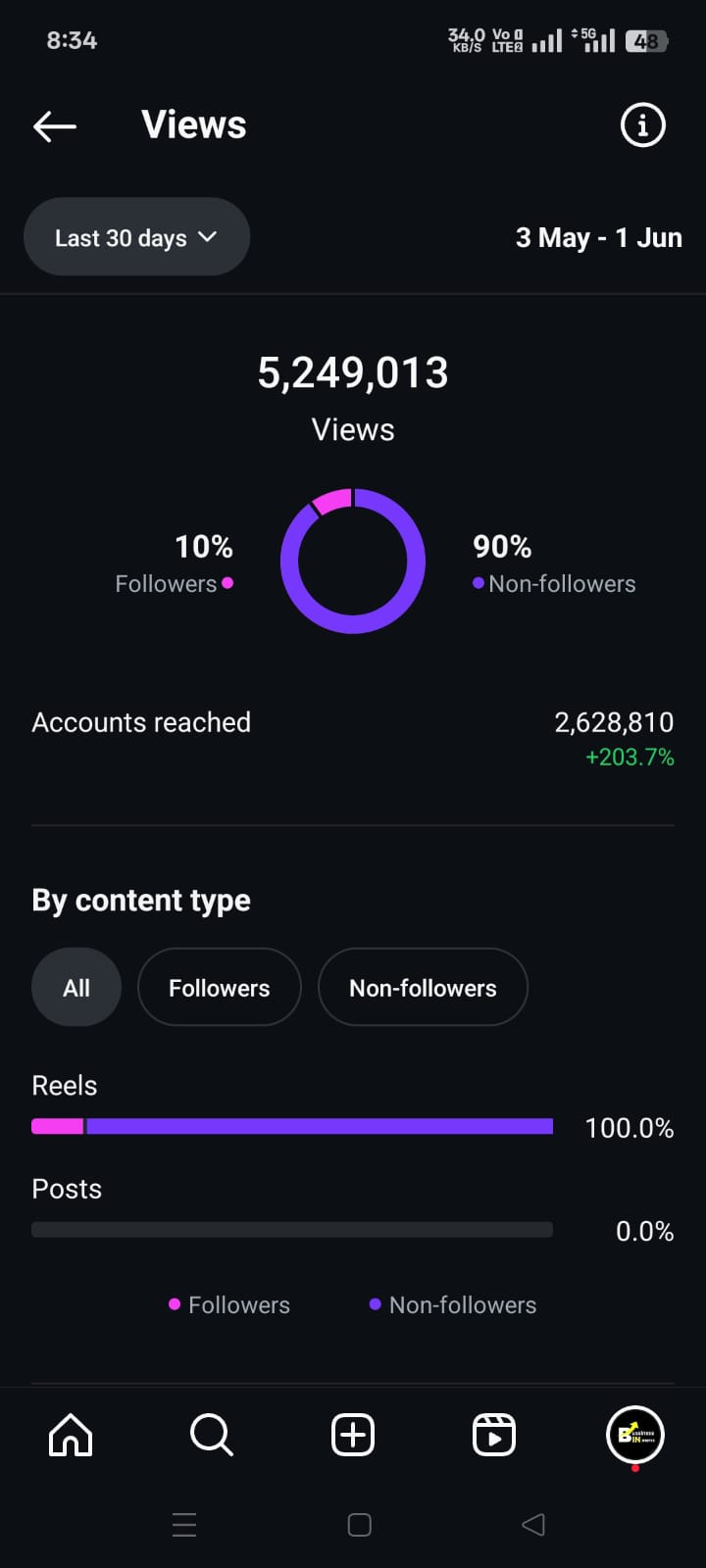Filter content type by Non-followers

click(x=423, y=987)
